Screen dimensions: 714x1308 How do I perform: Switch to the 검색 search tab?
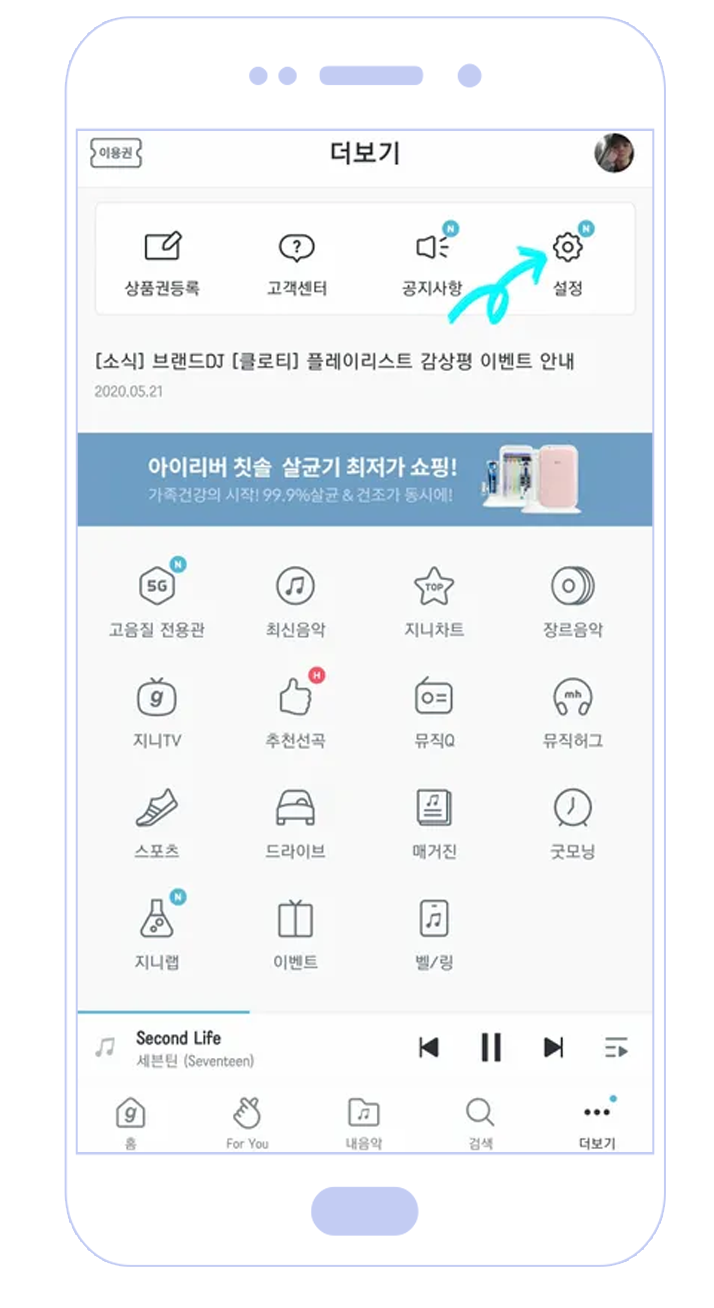click(480, 1123)
